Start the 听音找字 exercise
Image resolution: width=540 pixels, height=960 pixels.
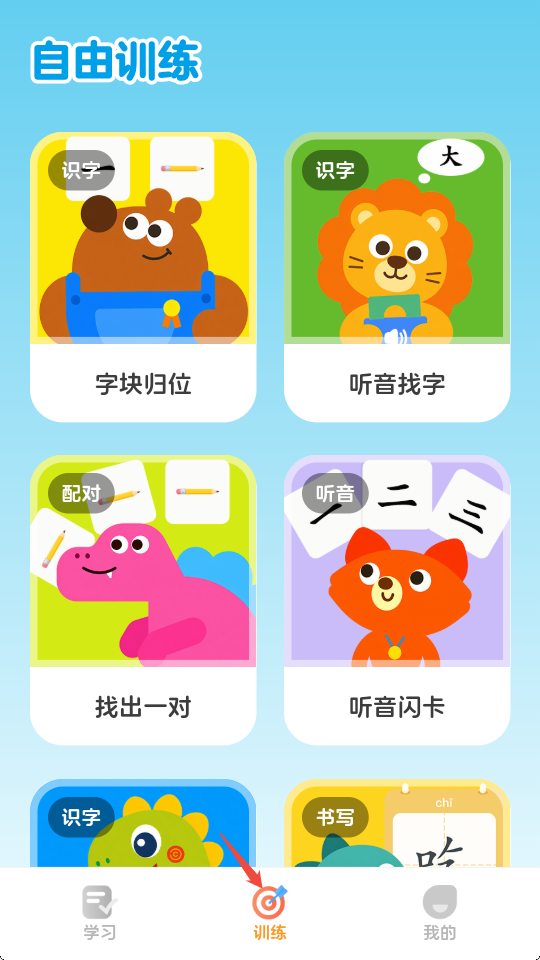397,277
